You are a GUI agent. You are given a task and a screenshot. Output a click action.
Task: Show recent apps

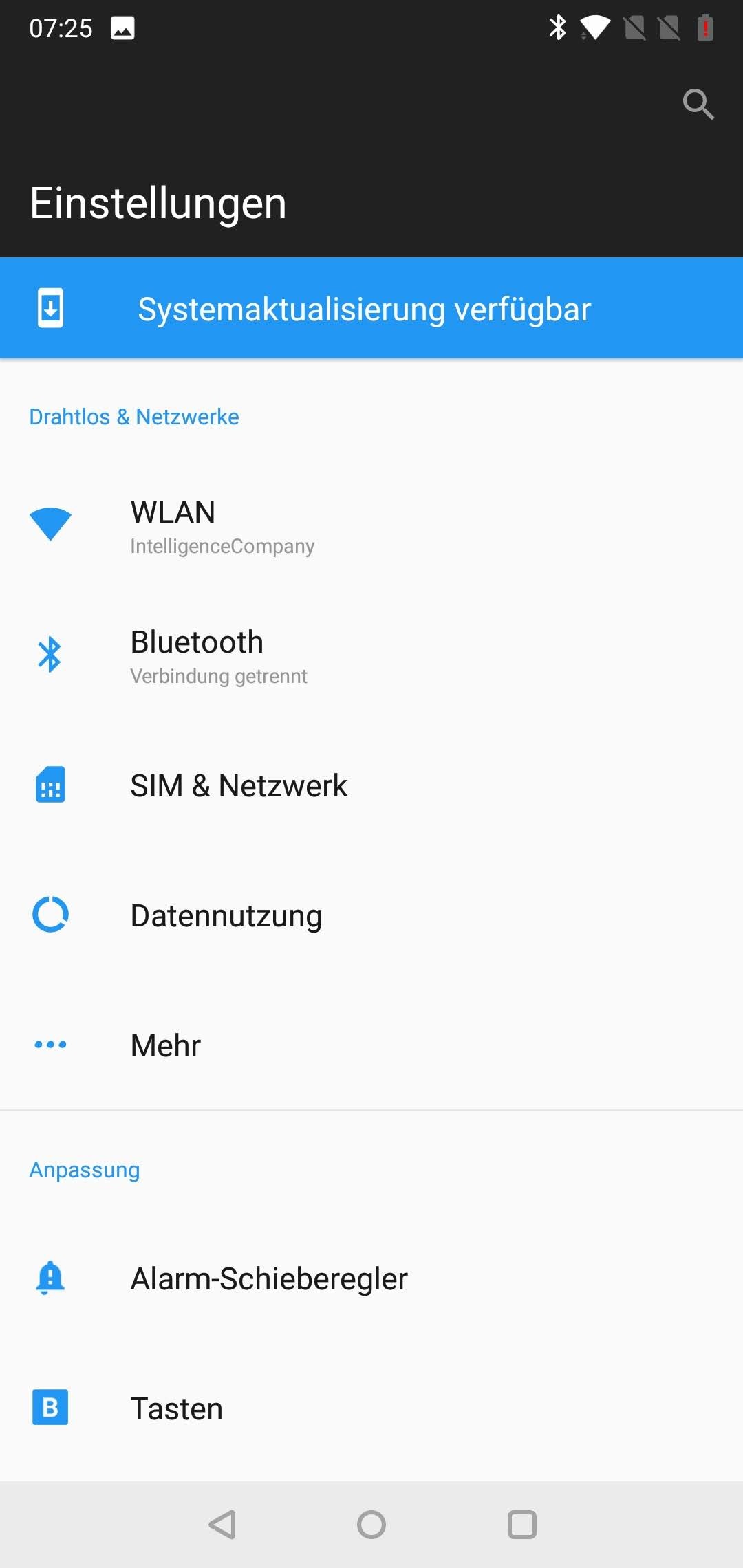click(521, 1525)
